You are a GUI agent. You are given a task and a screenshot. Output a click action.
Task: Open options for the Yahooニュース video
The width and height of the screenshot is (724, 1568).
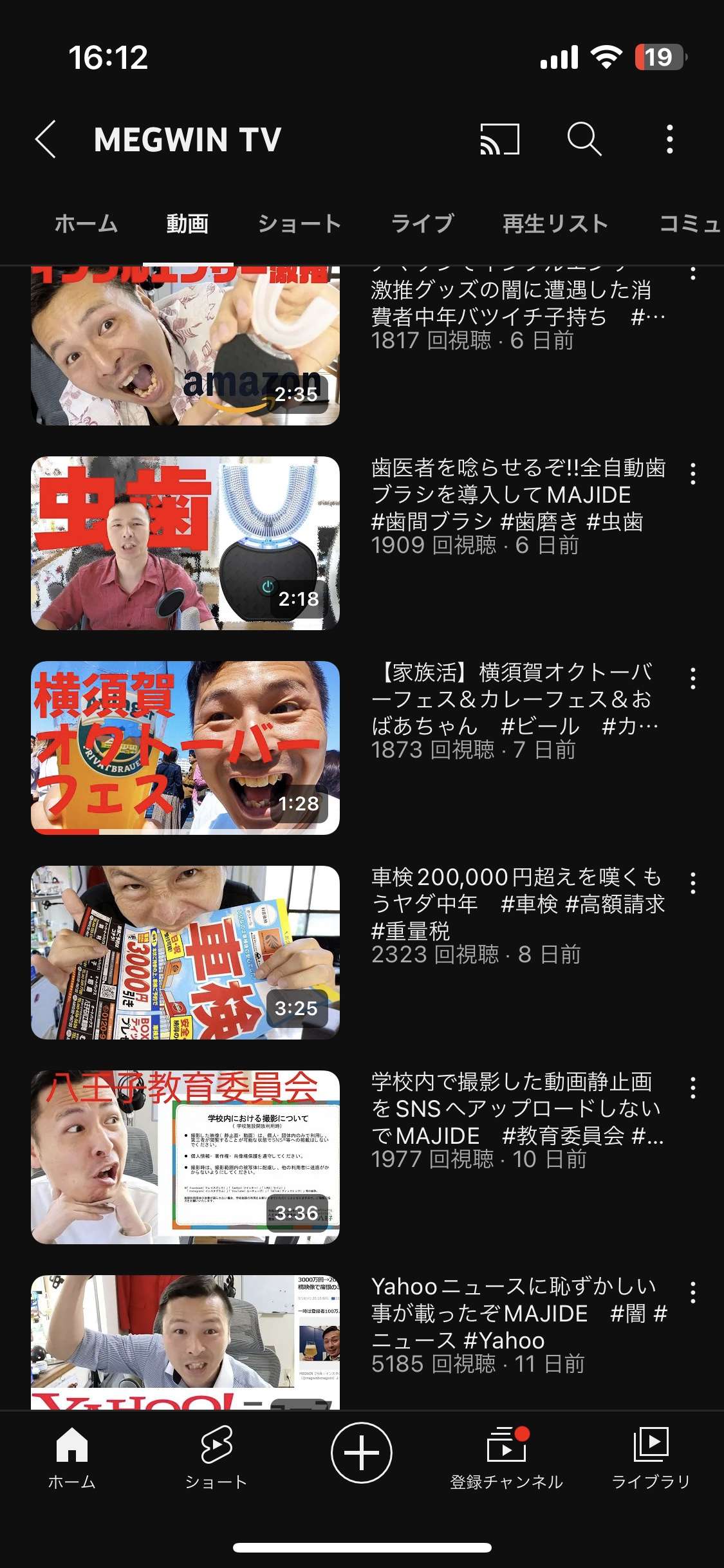click(x=692, y=1293)
